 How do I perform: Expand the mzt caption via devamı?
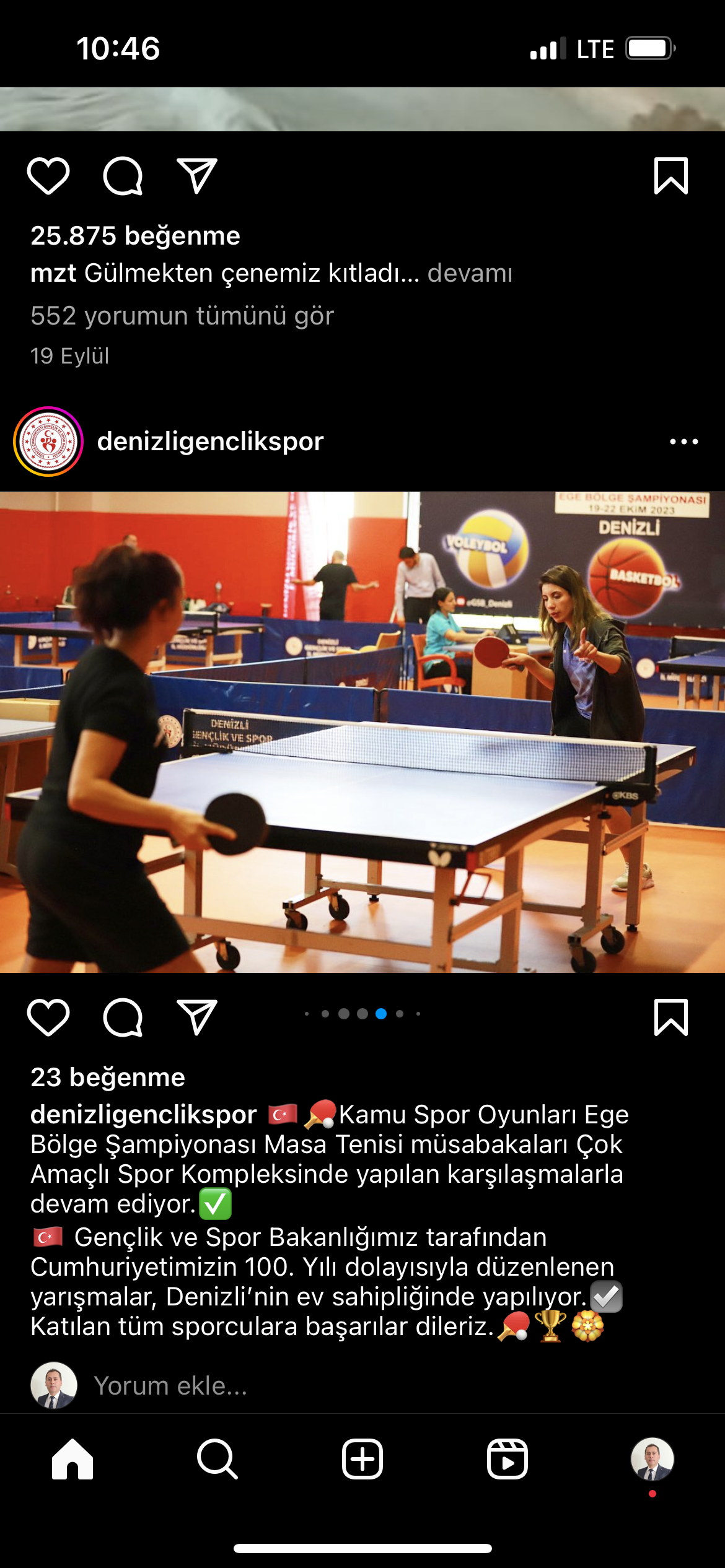click(470, 272)
